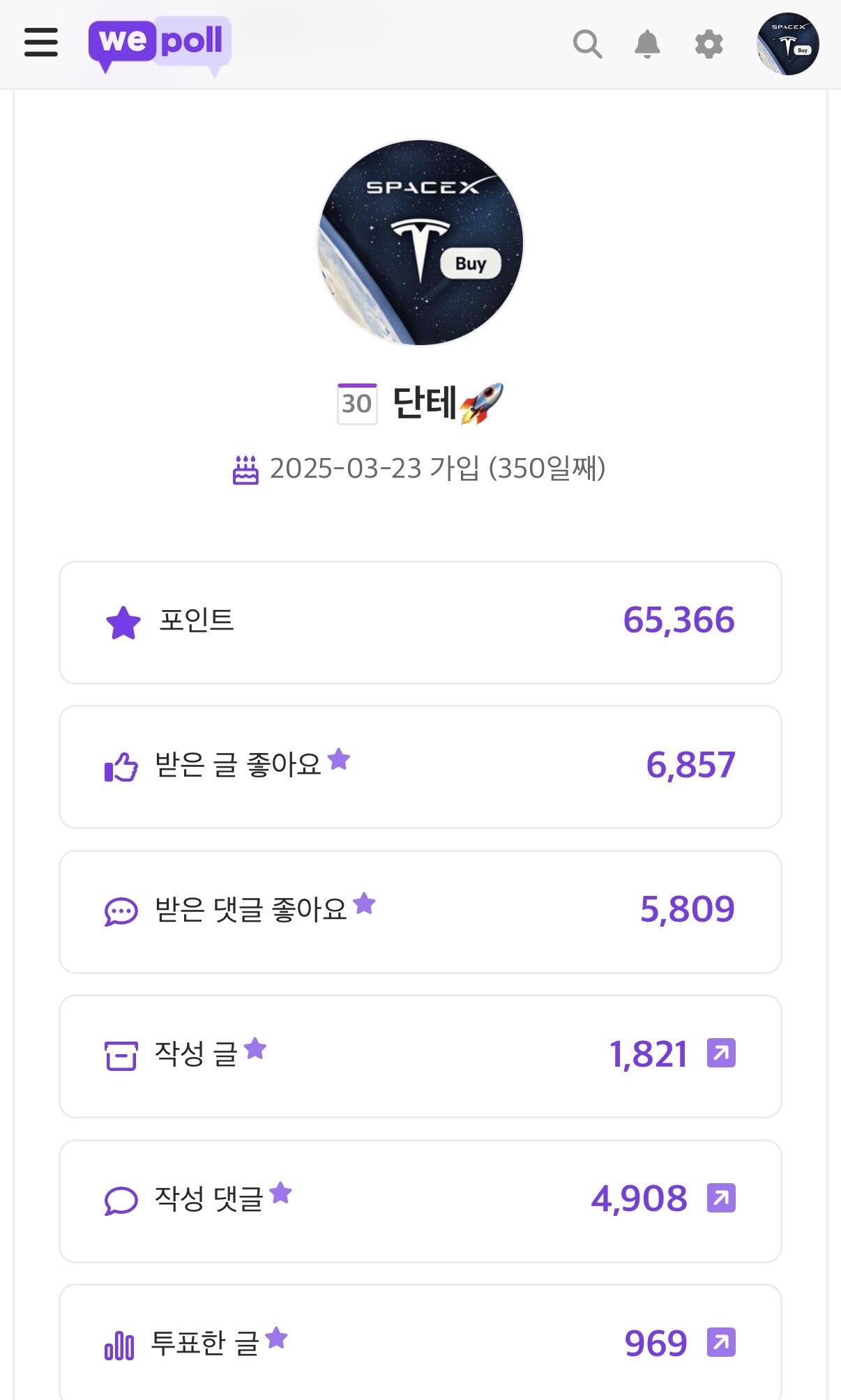
Task: Open the 작성 댓글 arrow link
Action: point(721,1198)
